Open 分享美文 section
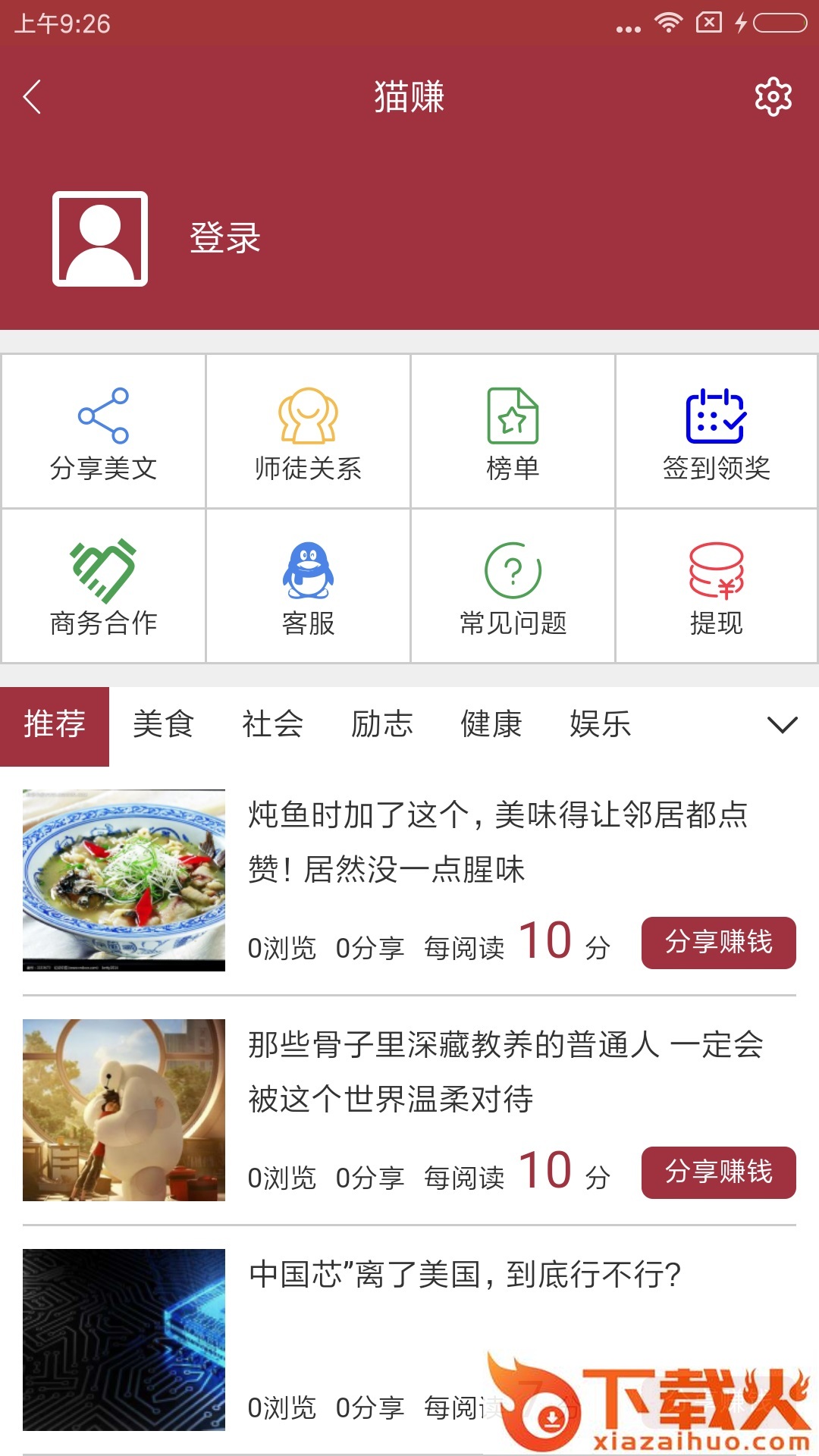The width and height of the screenshot is (819, 1456). click(103, 432)
